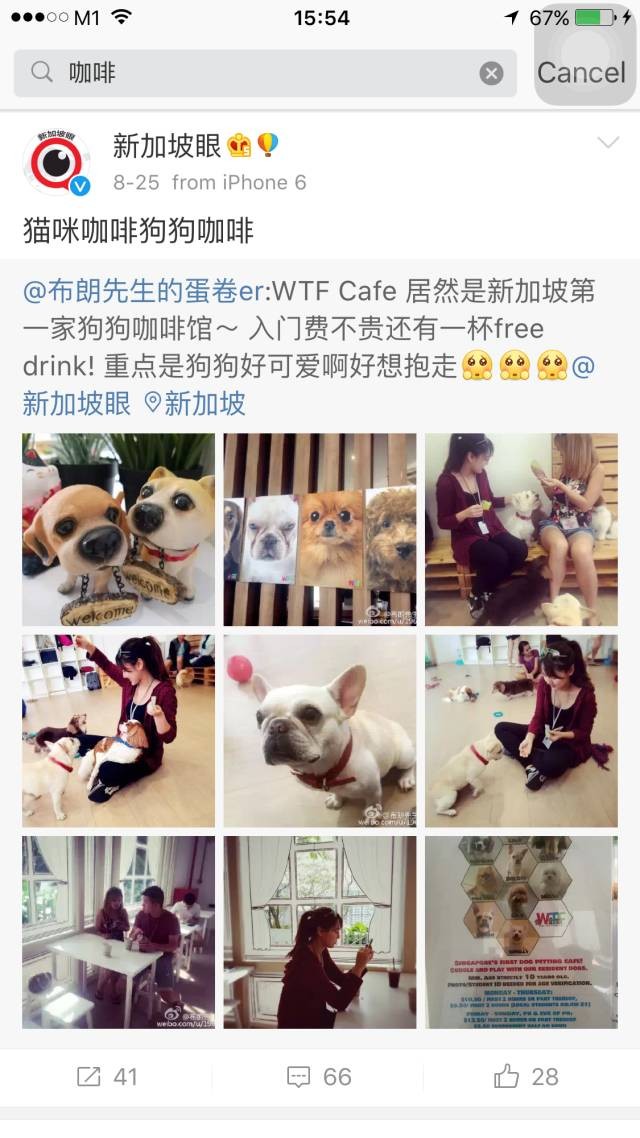Open 新加坡眼 profile avatar
Image resolution: width=640 pixels, height=1138 pixels.
(x=56, y=162)
